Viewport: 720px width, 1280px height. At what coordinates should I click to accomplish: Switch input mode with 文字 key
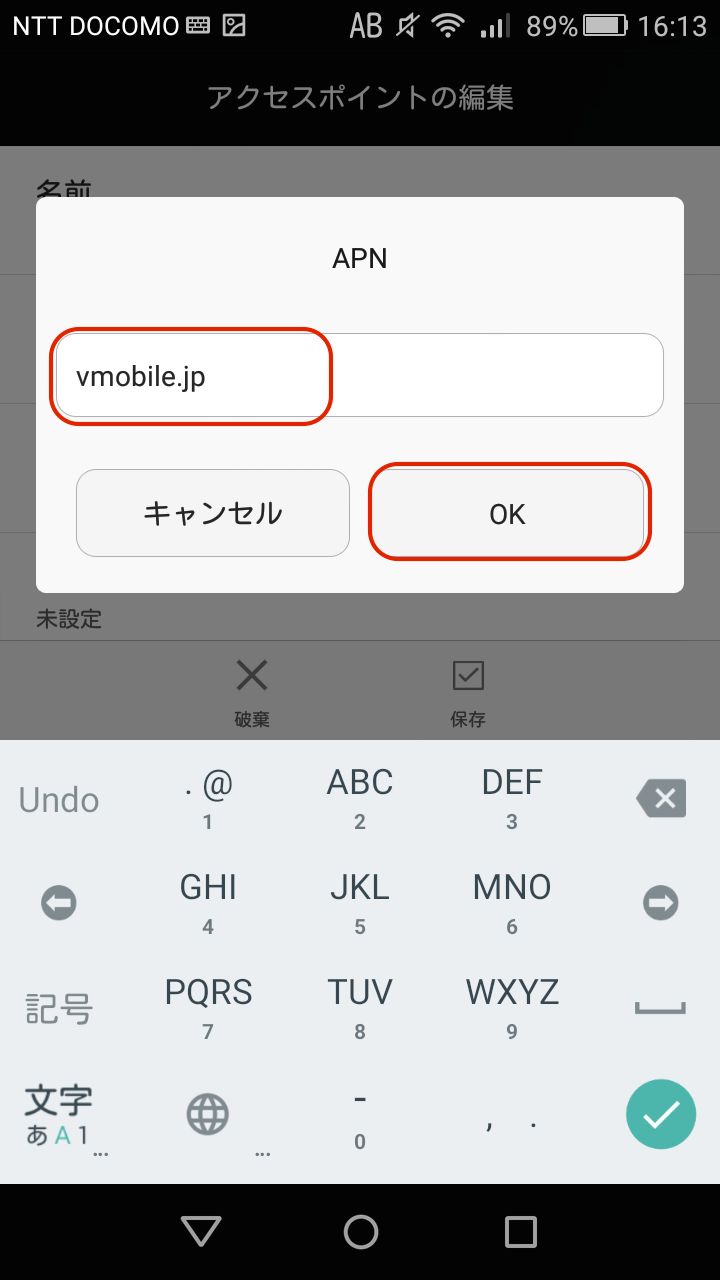coord(59,1115)
